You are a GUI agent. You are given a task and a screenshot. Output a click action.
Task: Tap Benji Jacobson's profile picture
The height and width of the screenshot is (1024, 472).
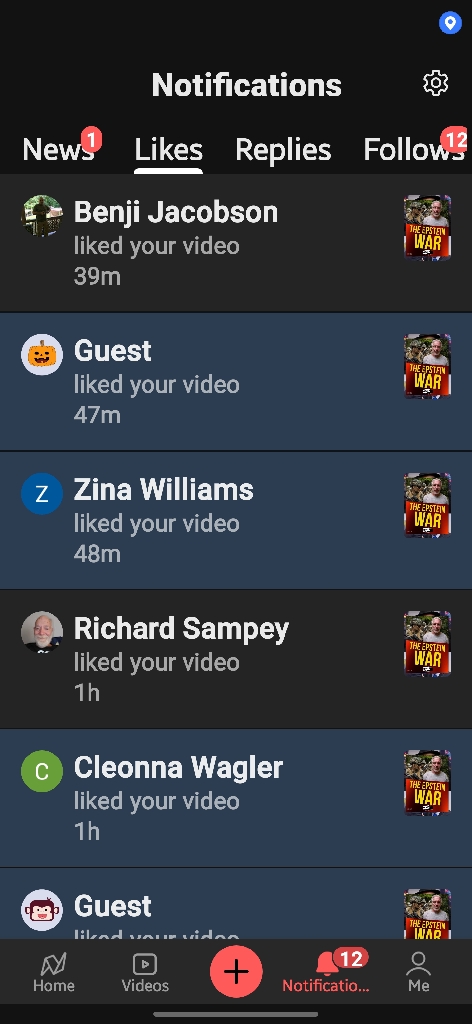coord(42,216)
